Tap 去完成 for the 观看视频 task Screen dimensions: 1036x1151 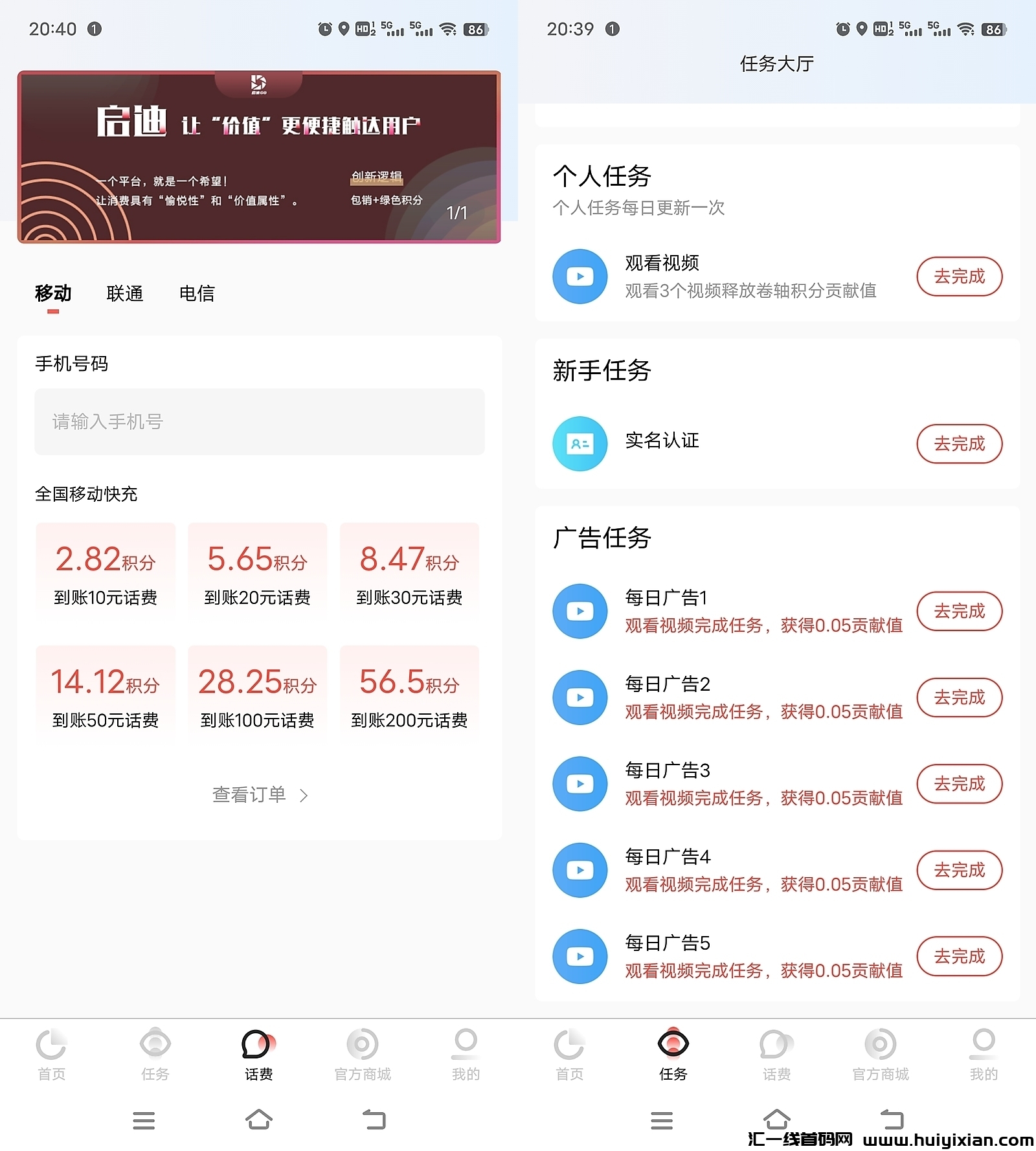tap(959, 276)
